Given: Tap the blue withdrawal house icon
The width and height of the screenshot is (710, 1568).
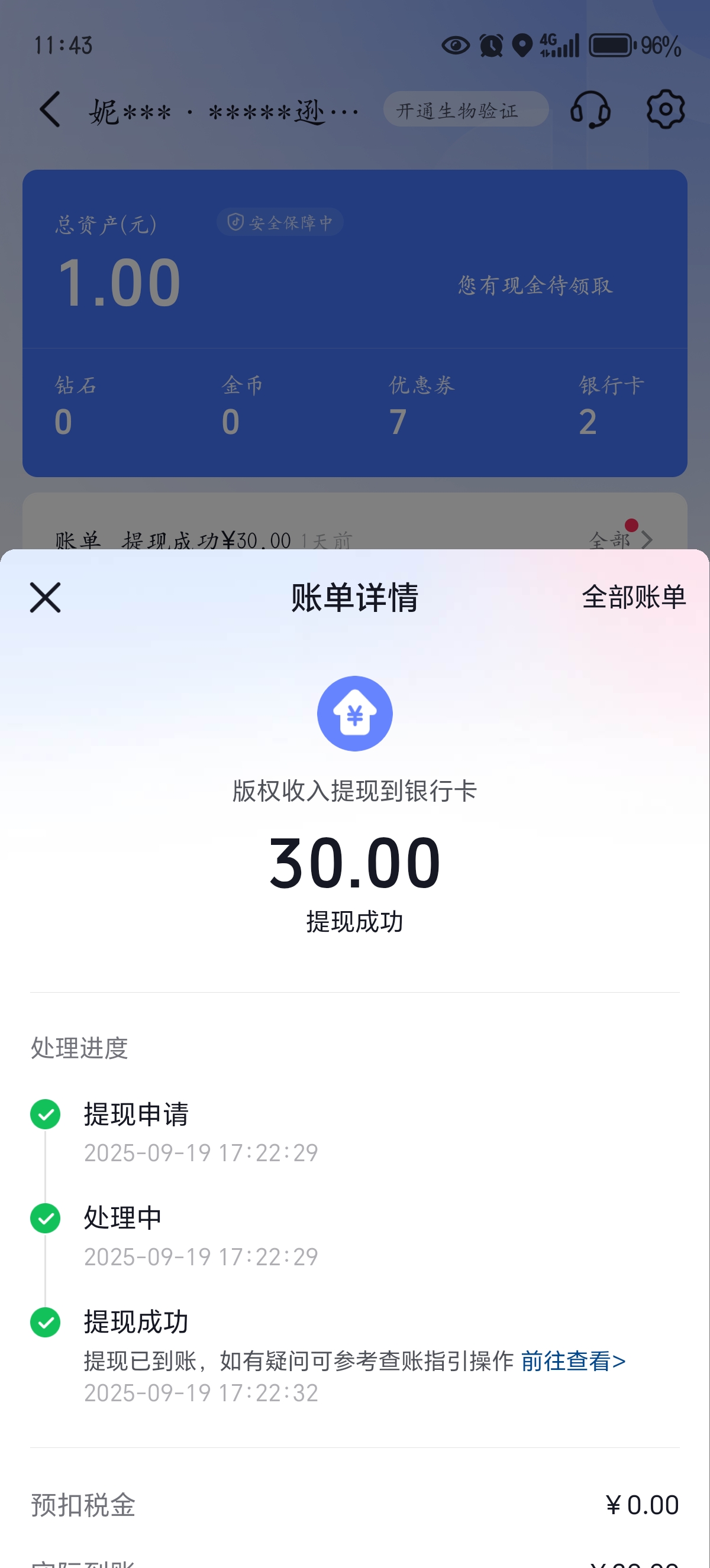Looking at the screenshot, I should coord(355,714).
